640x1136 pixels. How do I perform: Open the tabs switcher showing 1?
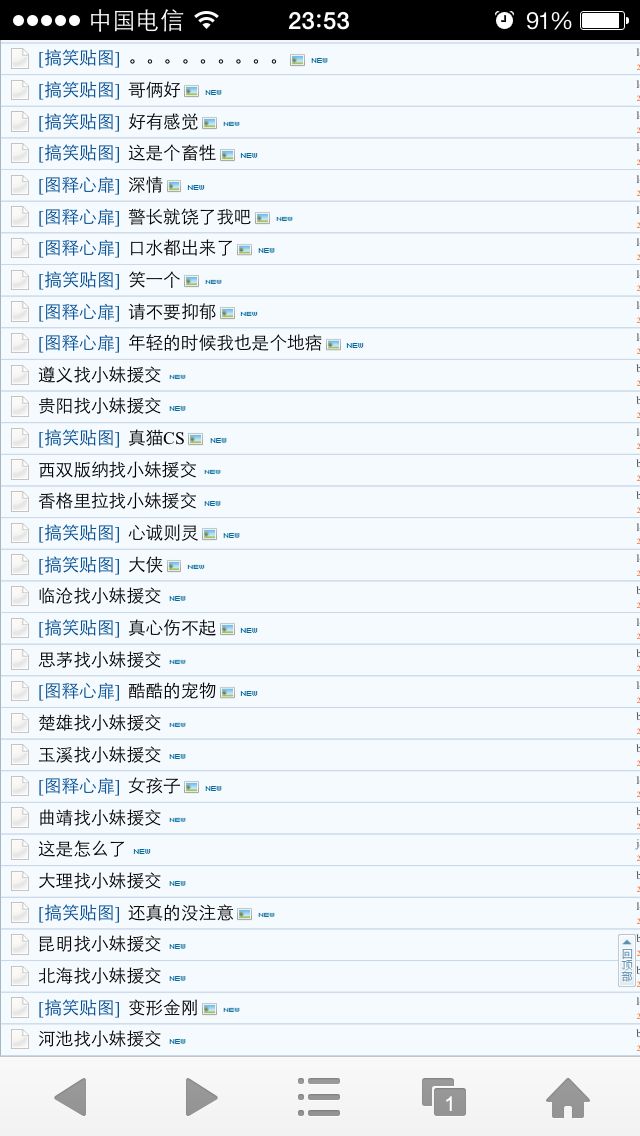tap(444, 1097)
